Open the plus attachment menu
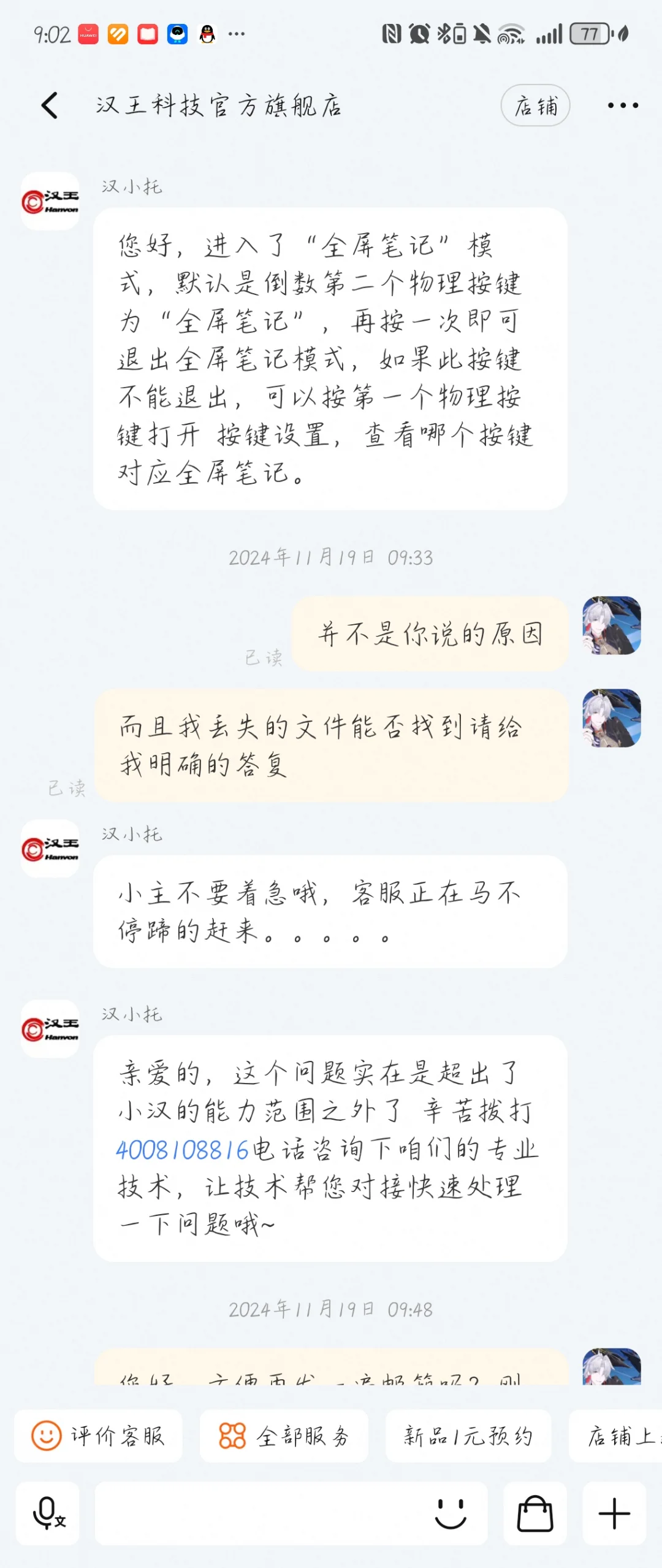This screenshot has width=662, height=1568. click(614, 1513)
